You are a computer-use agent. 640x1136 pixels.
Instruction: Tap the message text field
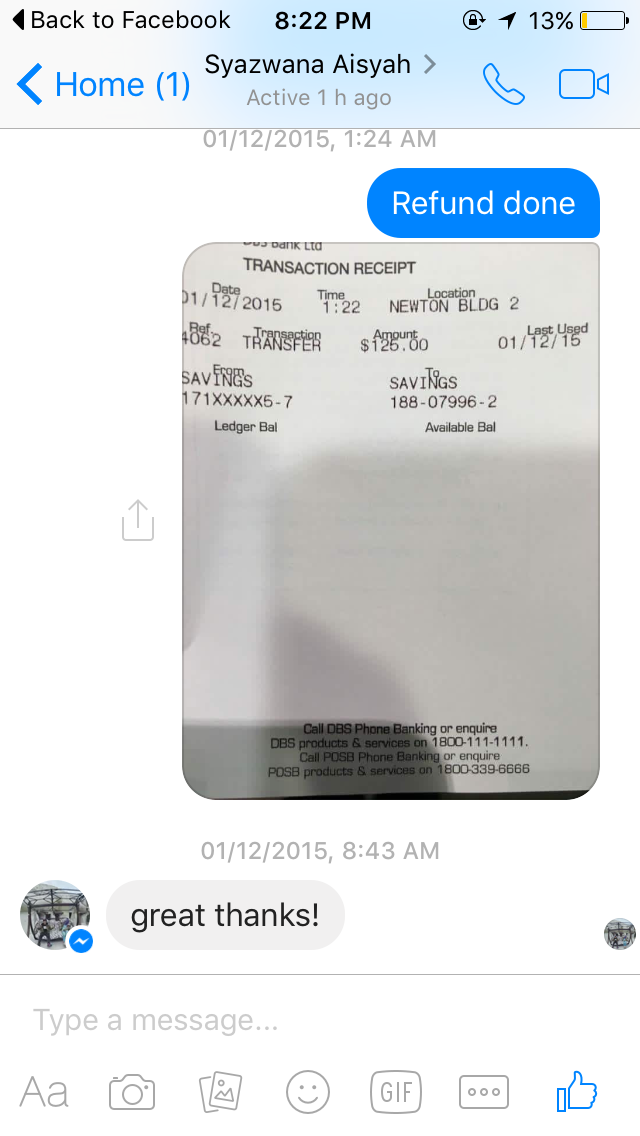click(x=320, y=1020)
